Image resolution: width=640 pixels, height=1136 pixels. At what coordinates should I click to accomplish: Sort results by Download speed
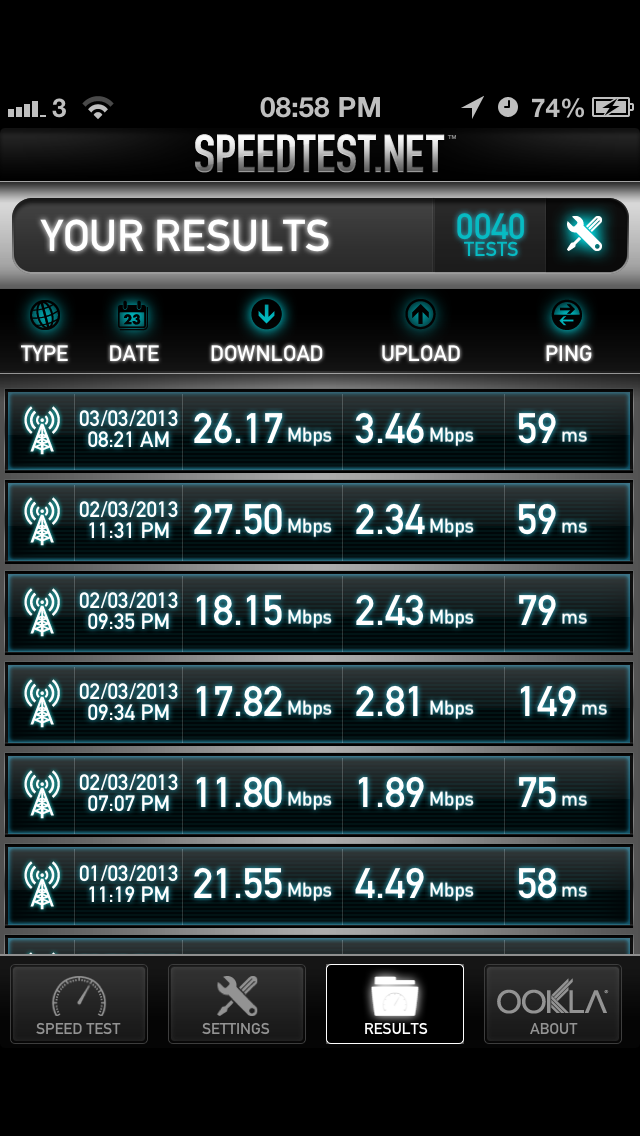coord(266,333)
